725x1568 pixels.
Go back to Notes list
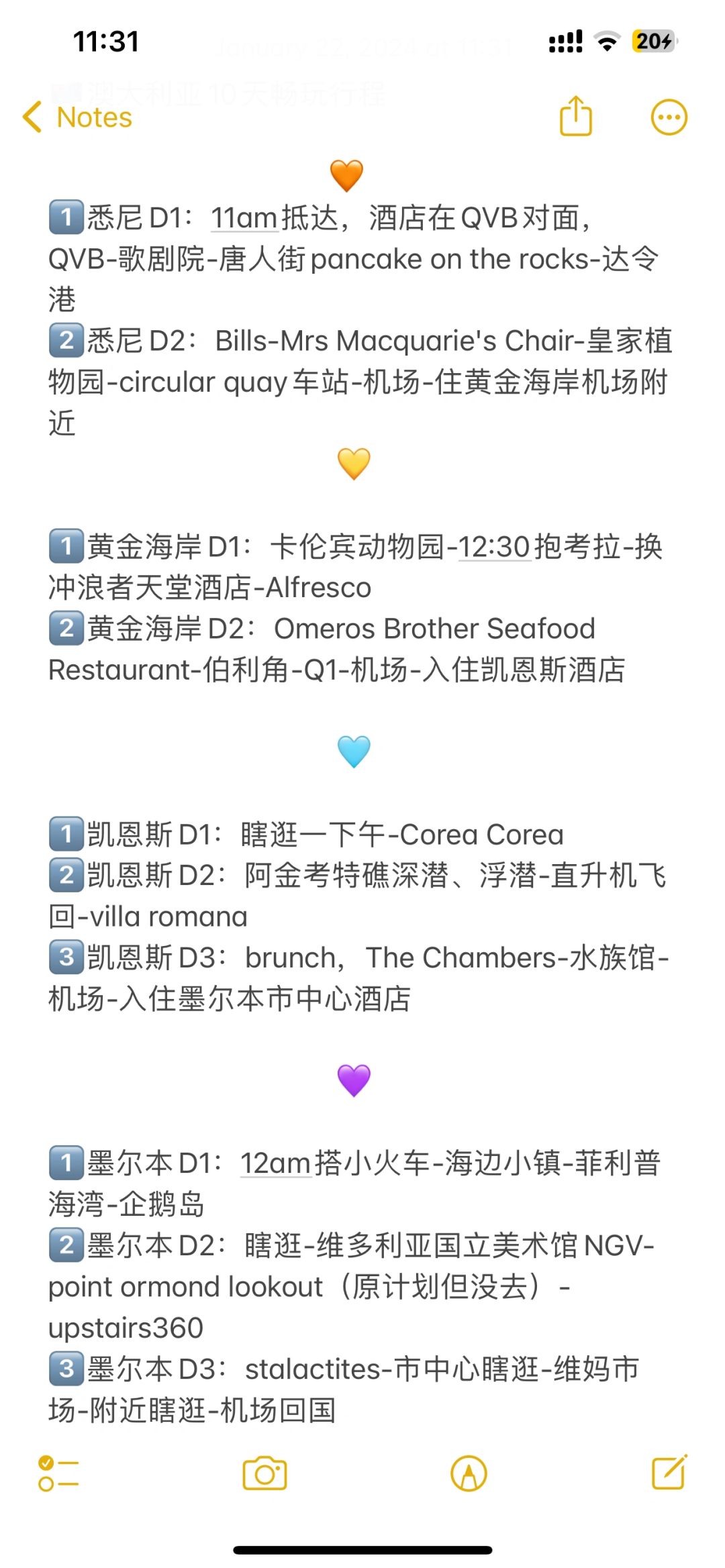(x=77, y=117)
